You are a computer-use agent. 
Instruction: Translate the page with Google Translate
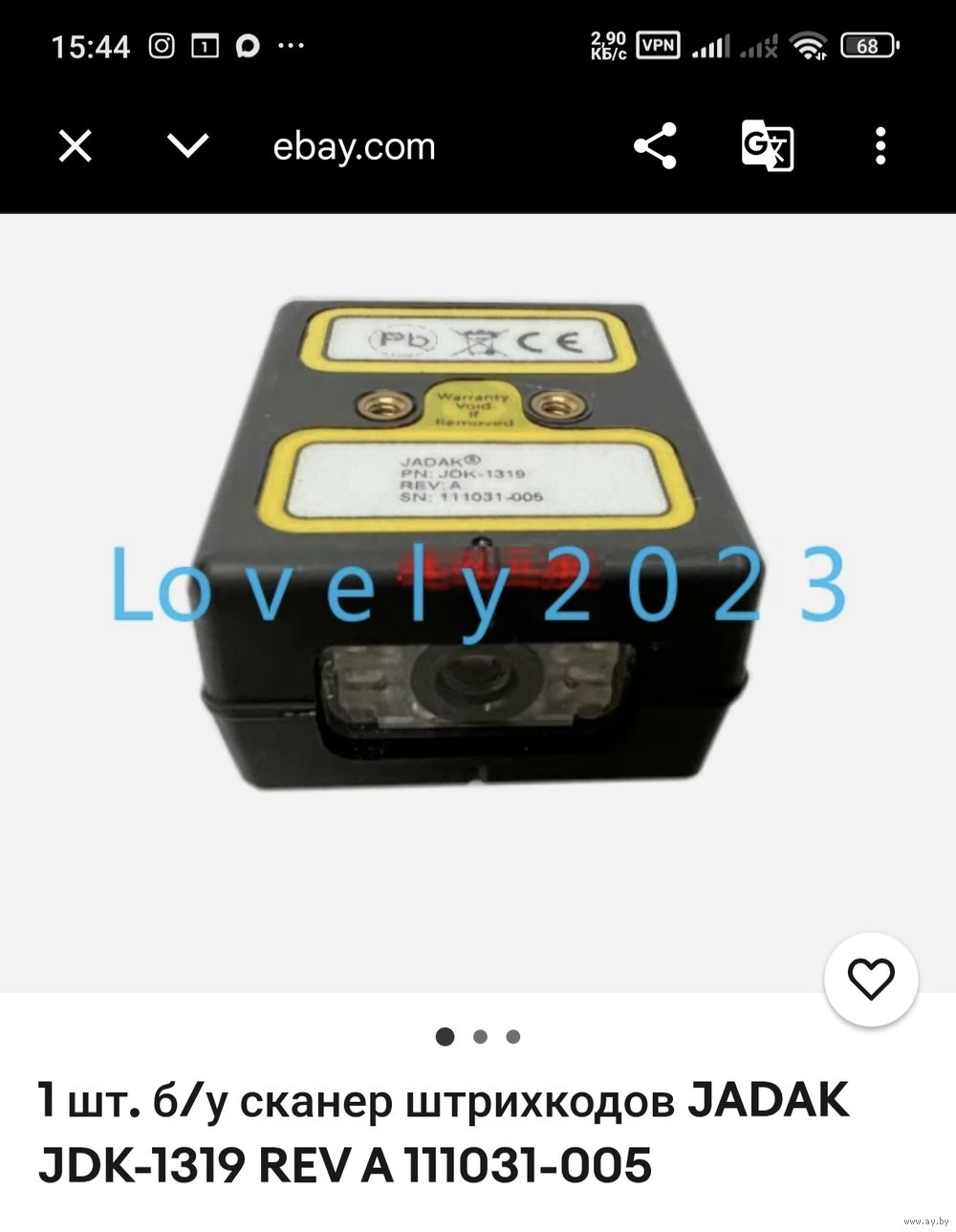pyautogui.click(x=767, y=146)
